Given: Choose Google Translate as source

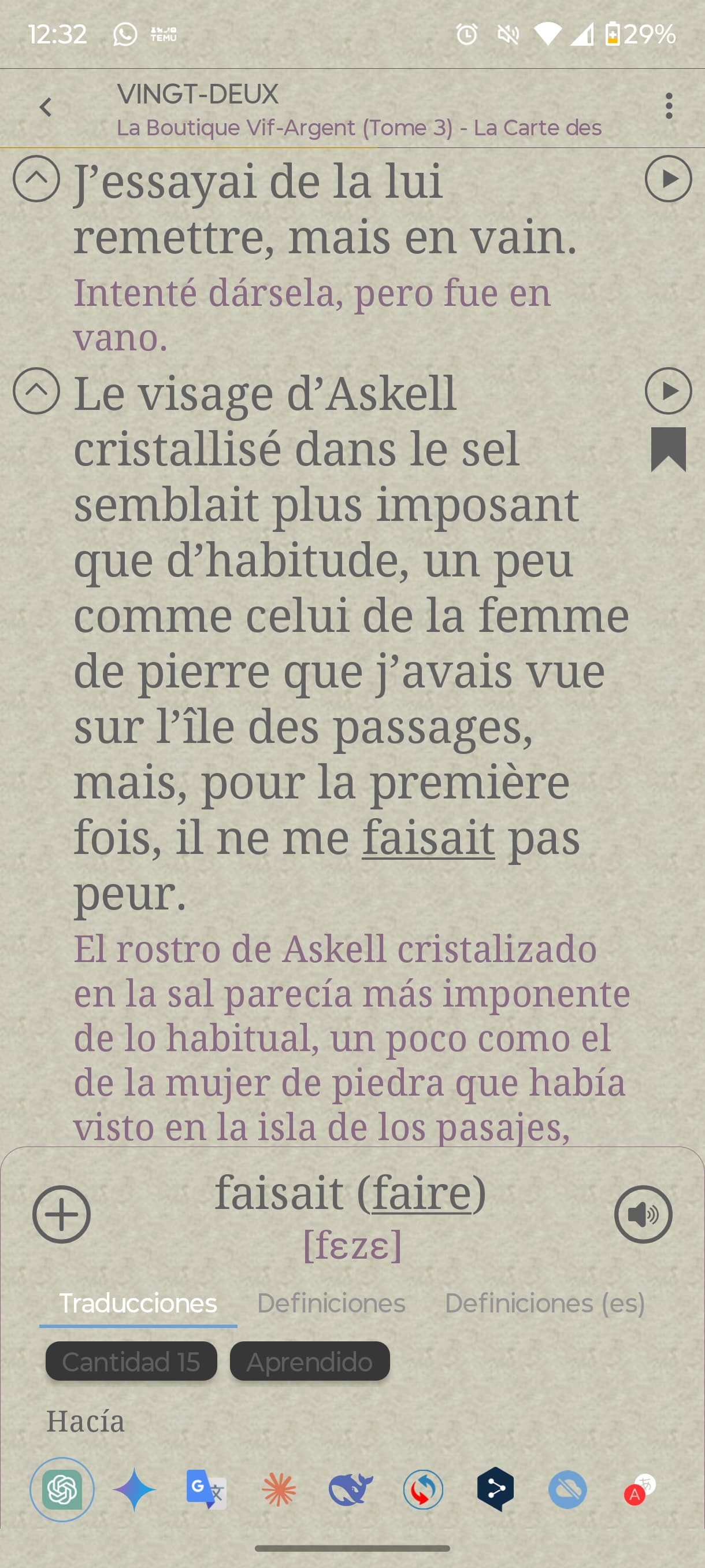Looking at the screenshot, I should point(206,1489).
